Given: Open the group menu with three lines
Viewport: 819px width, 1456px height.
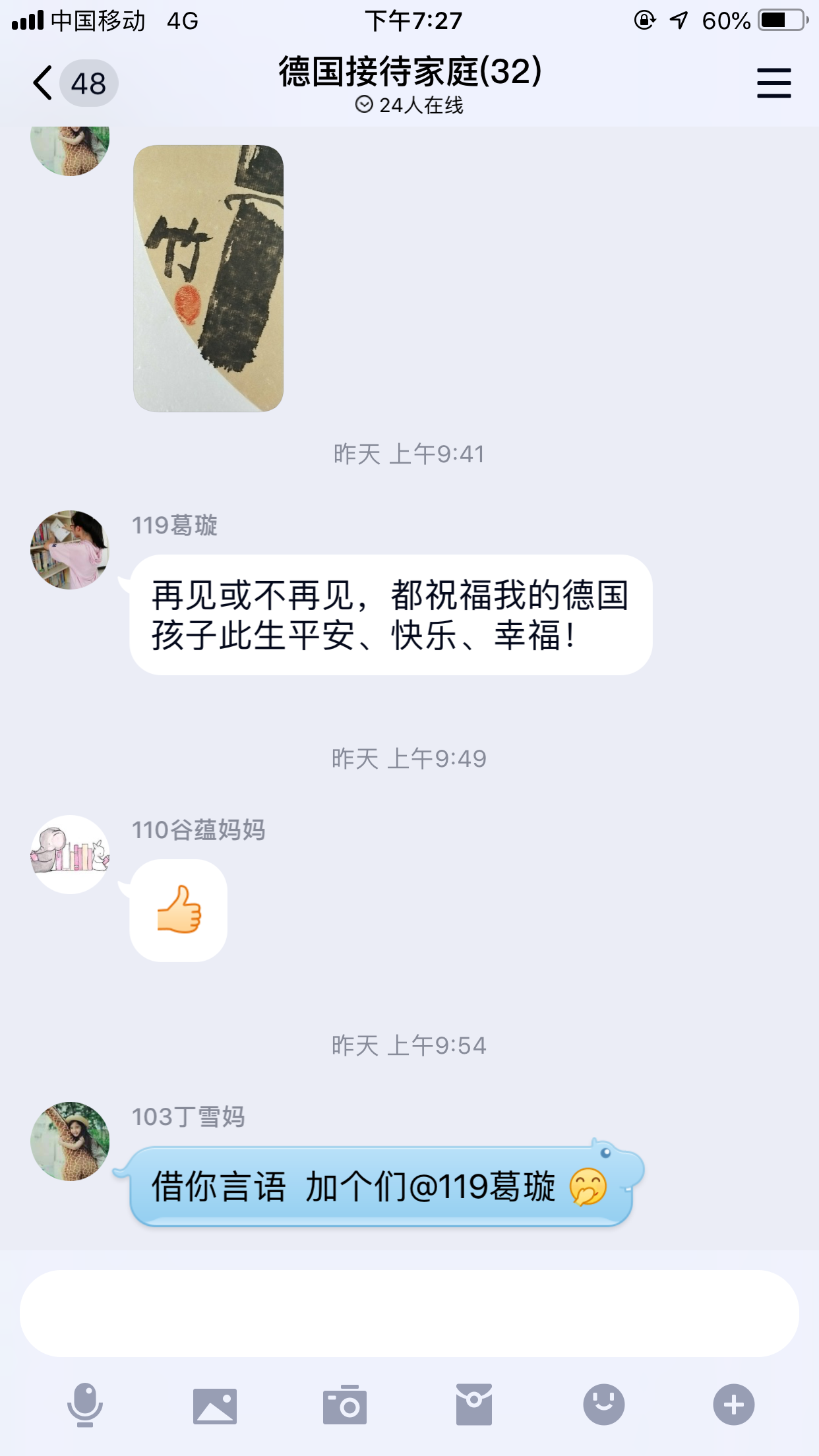Looking at the screenshot, I should tap(773, 84).
